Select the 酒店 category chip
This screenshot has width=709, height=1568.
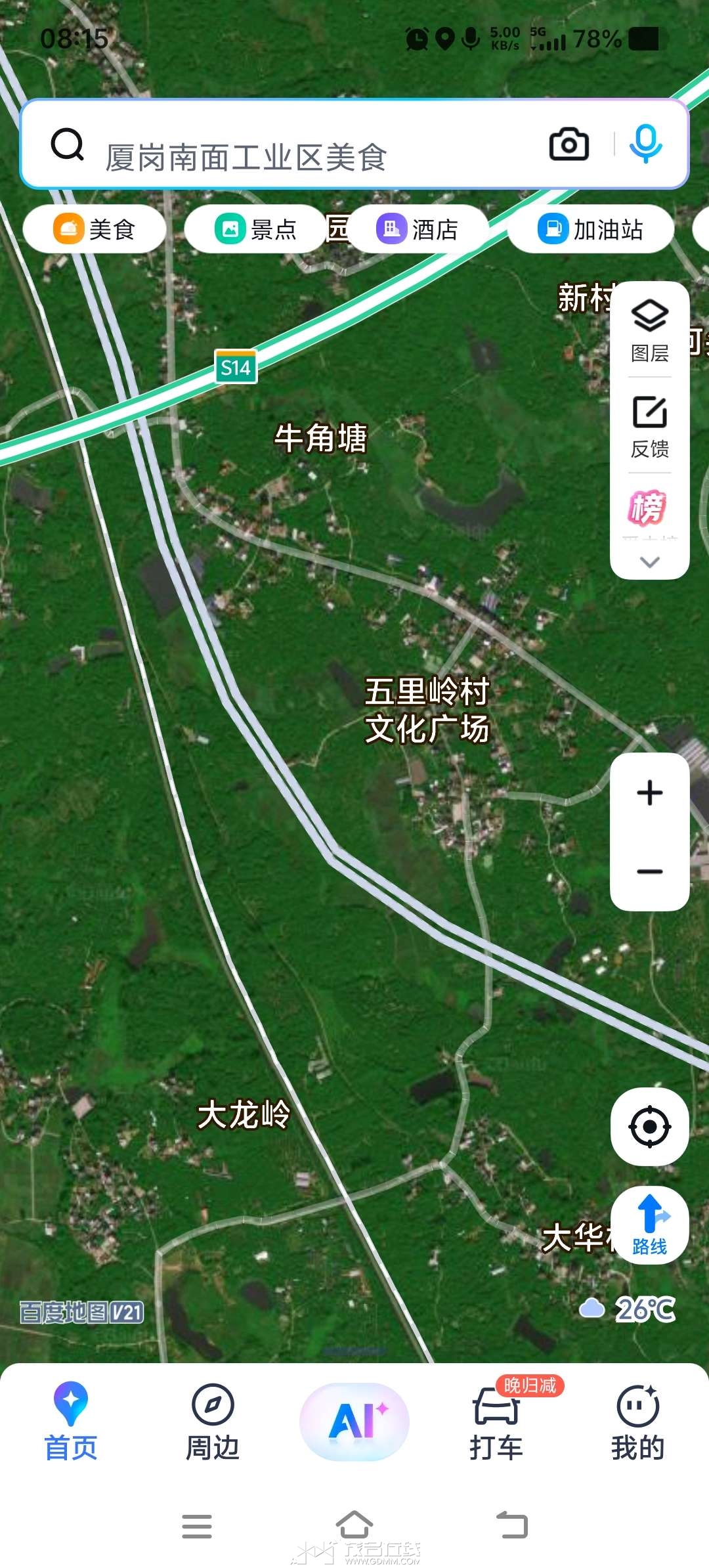[418, 230]
